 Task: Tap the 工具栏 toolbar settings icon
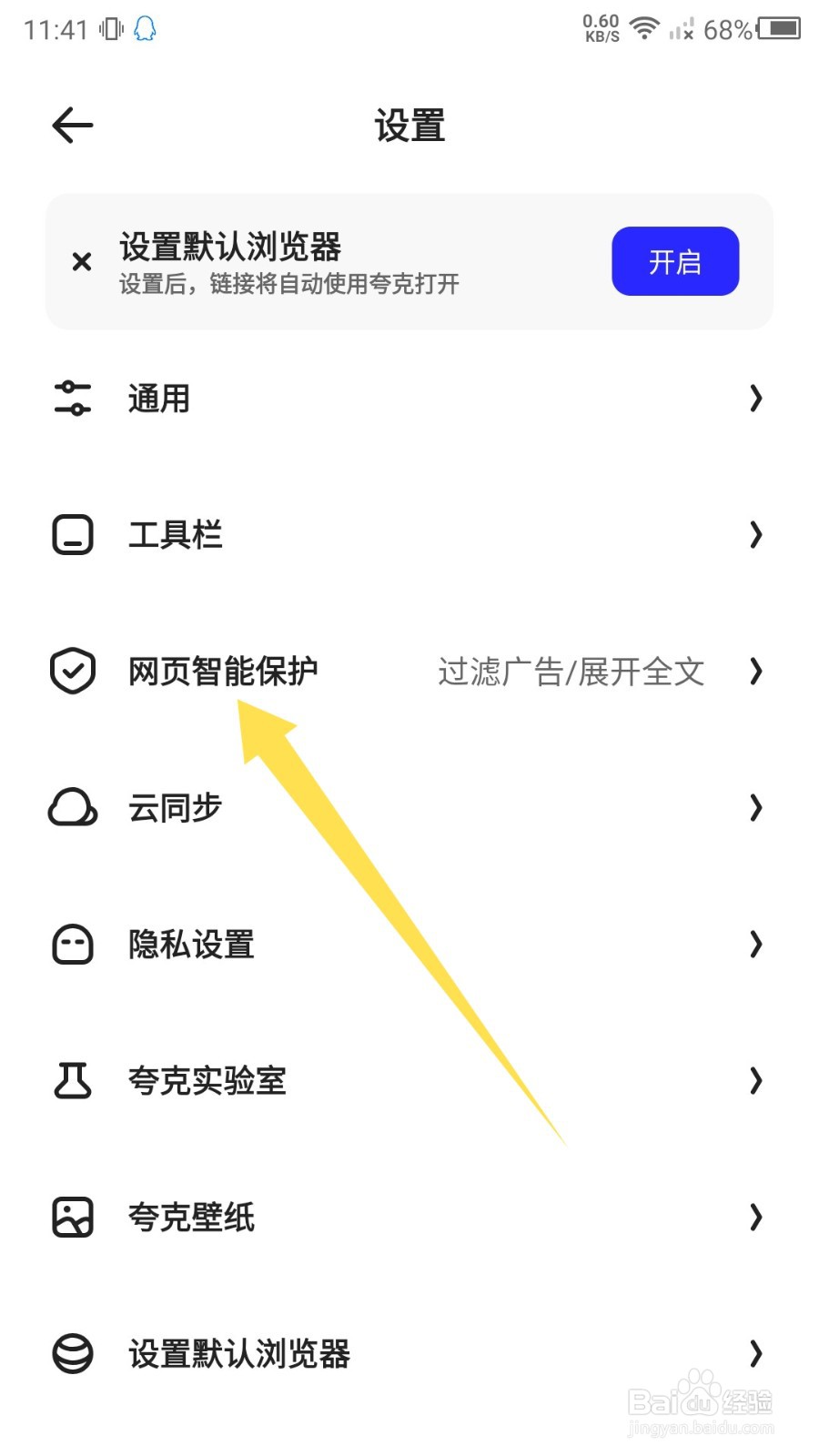point(72,534)
